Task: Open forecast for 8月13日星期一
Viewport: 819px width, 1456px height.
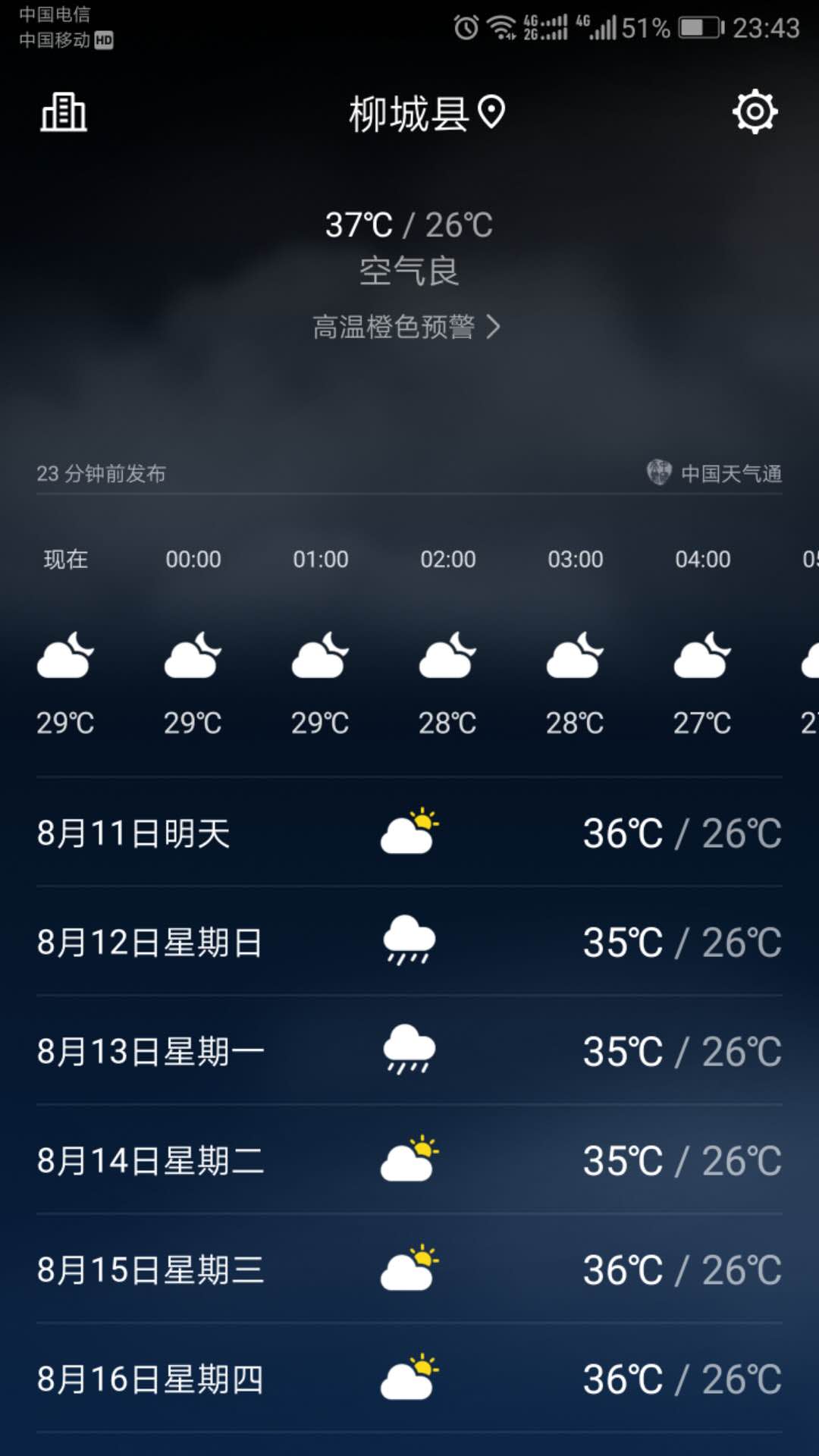Action: pos(409,1051)
